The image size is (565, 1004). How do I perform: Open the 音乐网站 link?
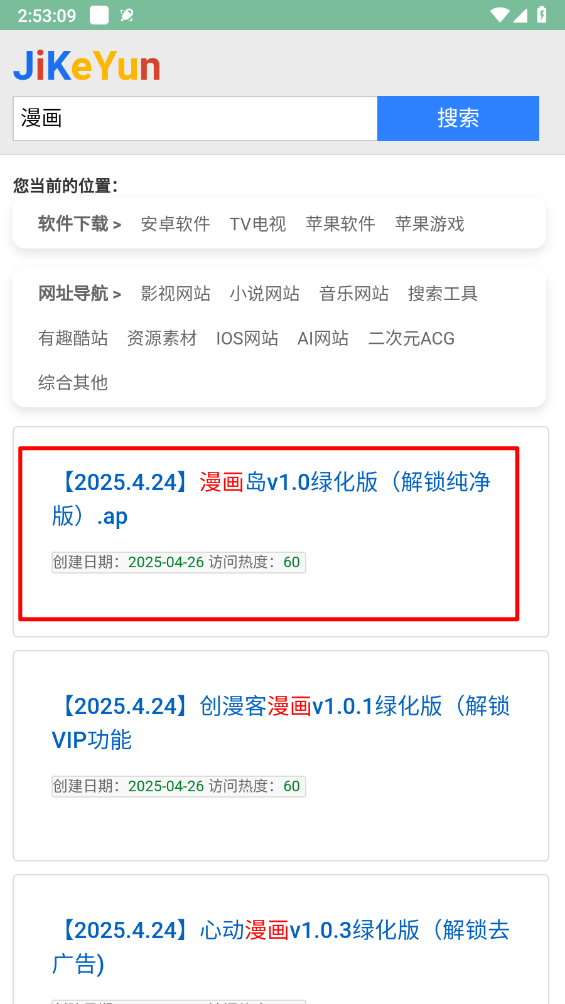tap(354, 294)
